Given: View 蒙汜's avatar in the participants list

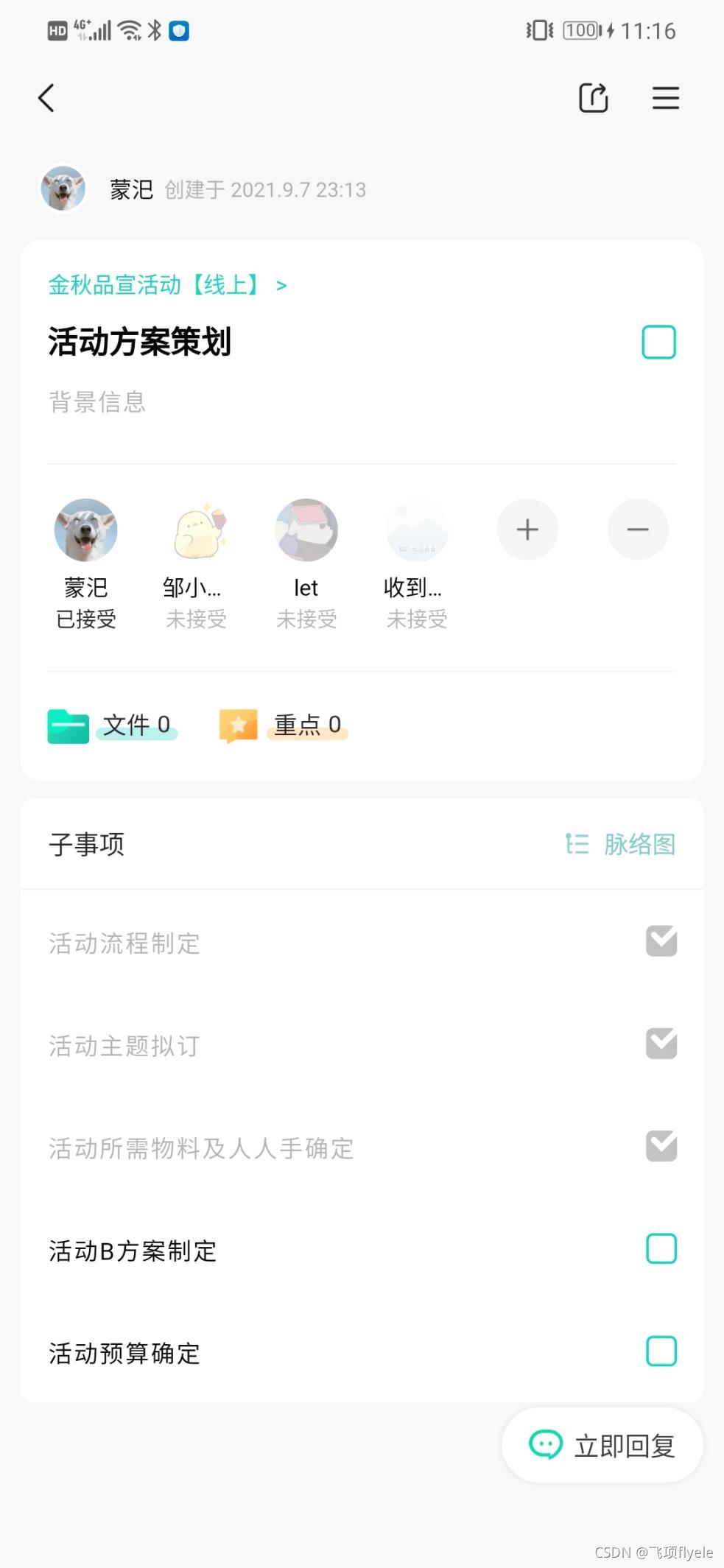Looking at the screenshot, I should (86, 530).
